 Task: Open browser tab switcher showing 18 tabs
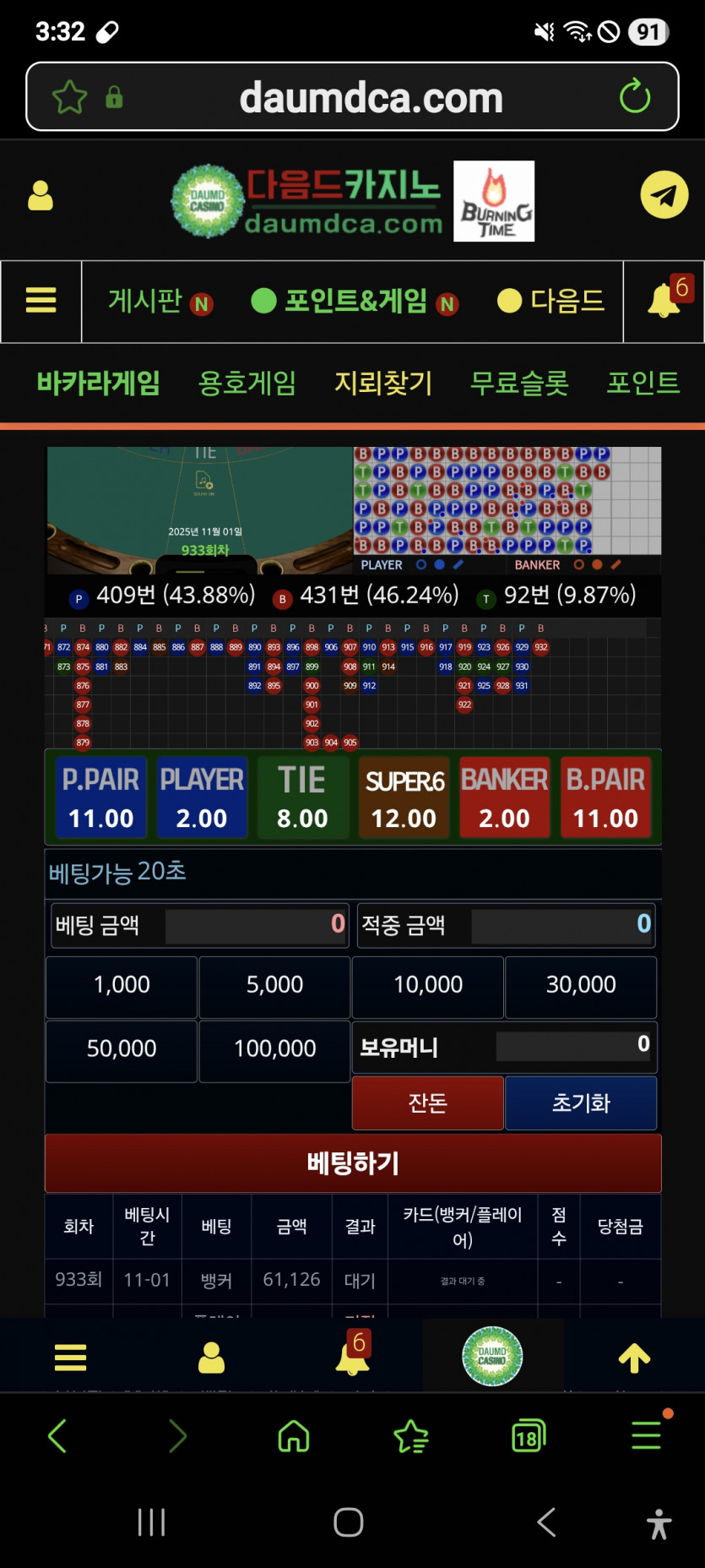coord(528,1435)
